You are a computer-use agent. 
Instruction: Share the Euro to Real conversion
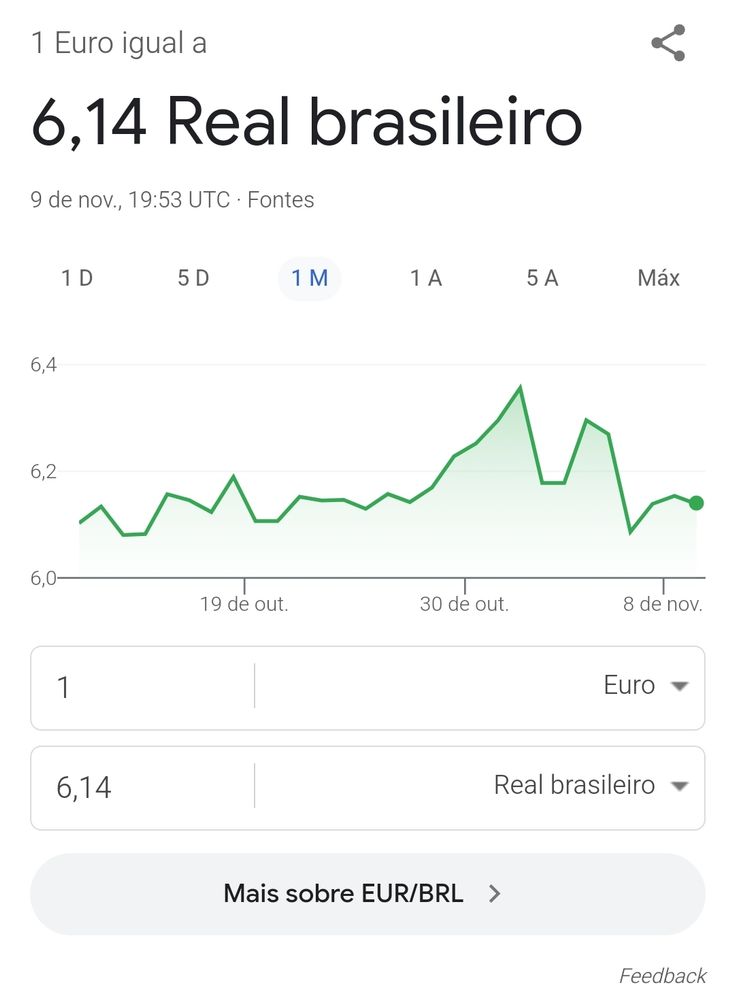[668, 44]
